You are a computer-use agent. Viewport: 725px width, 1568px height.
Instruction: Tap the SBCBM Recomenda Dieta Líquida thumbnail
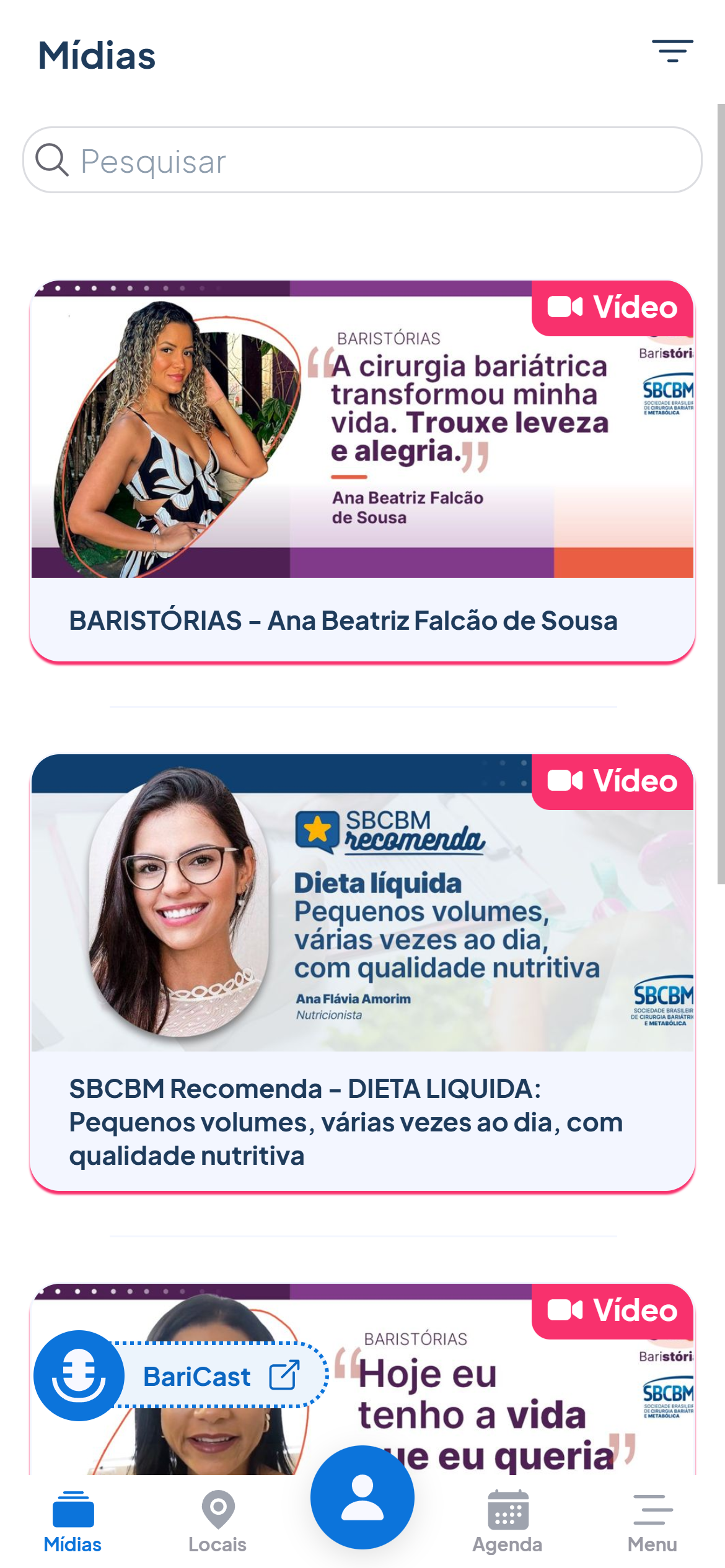point(362,910)
